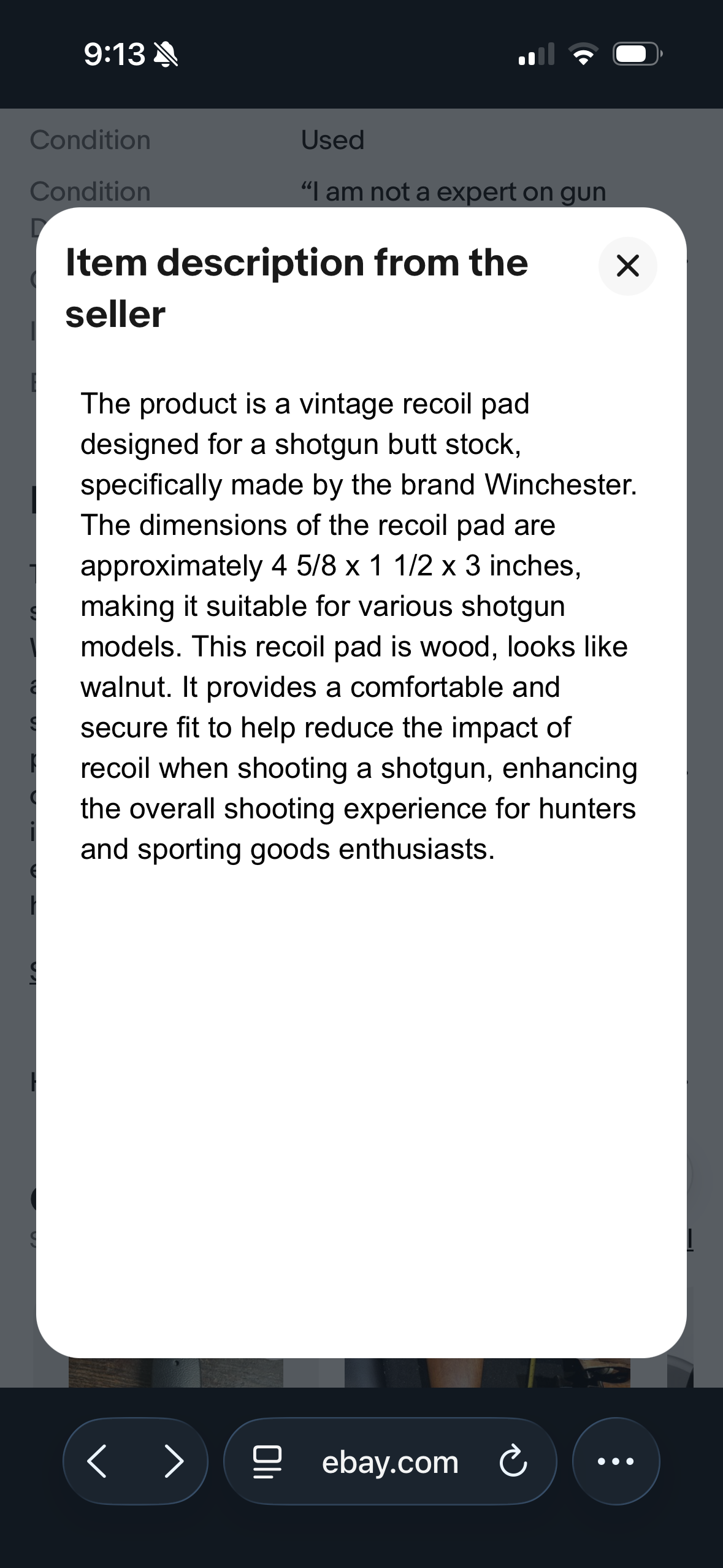The image size is (723, 1568).
Task: Reload the ebay.com page
Action: (513, 1462)
